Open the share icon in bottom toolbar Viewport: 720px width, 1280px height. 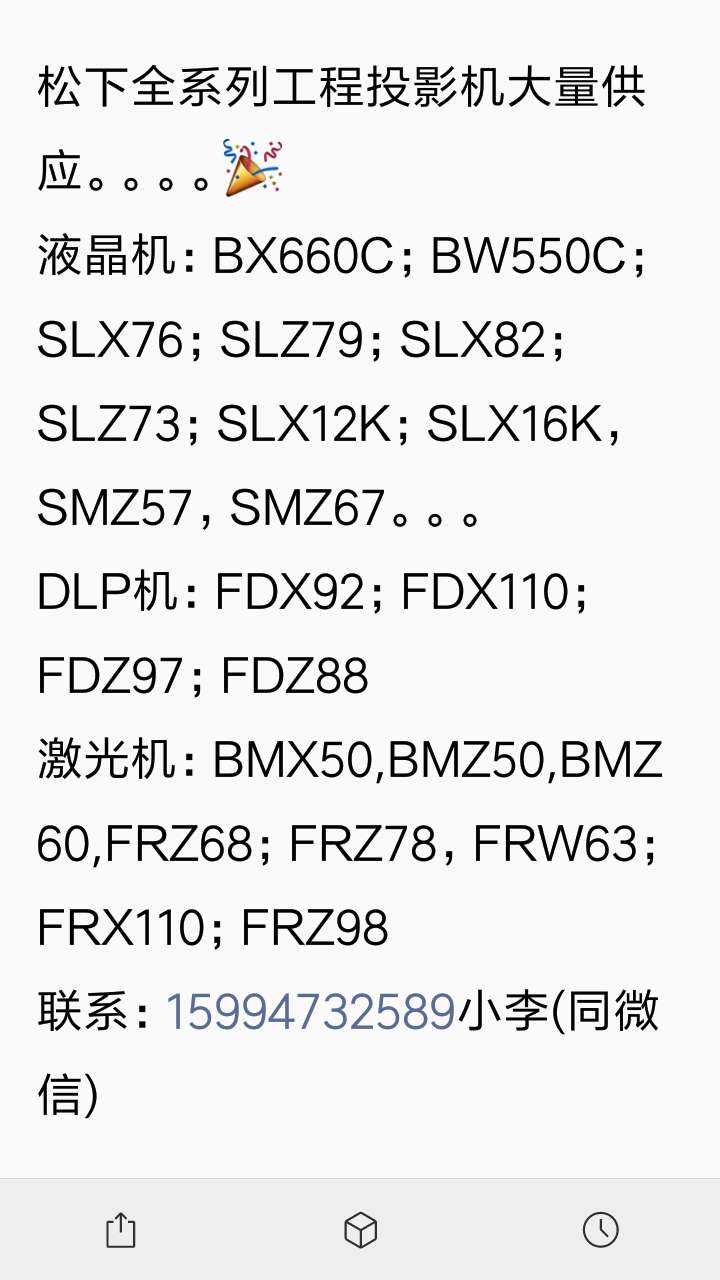tap(120, 1230)
